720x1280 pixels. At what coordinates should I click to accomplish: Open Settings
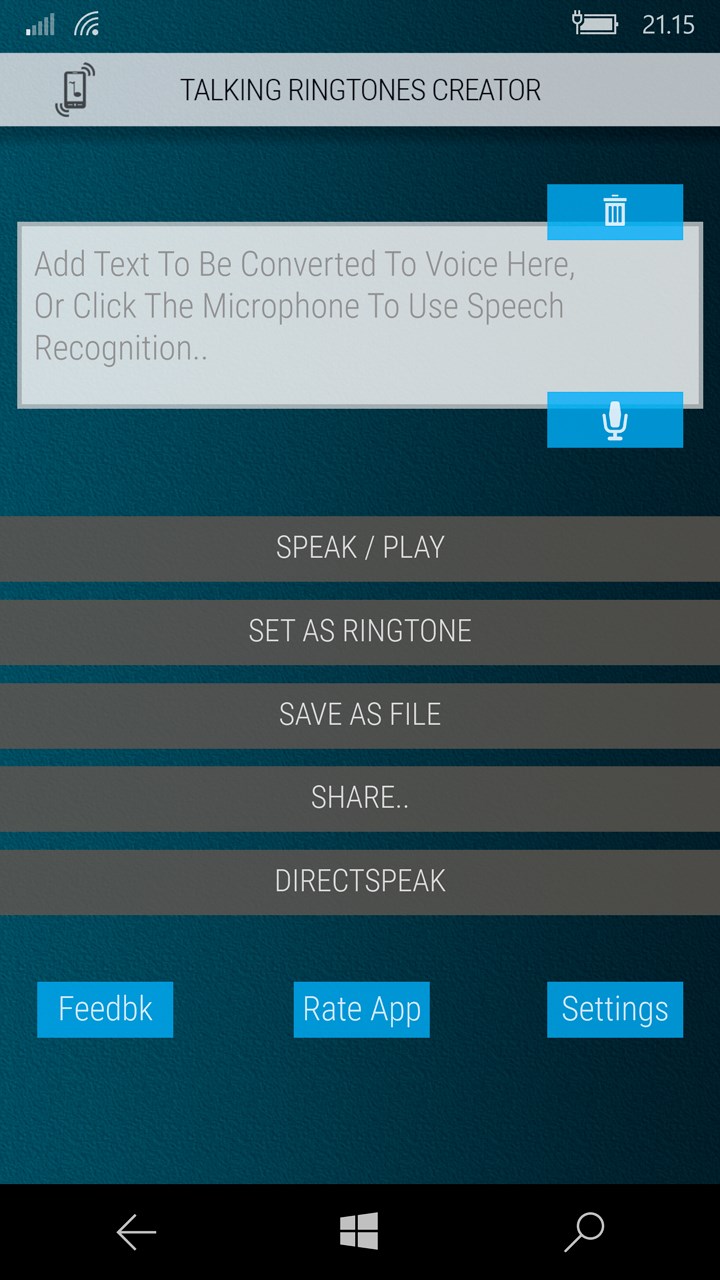click(615, 1009)
